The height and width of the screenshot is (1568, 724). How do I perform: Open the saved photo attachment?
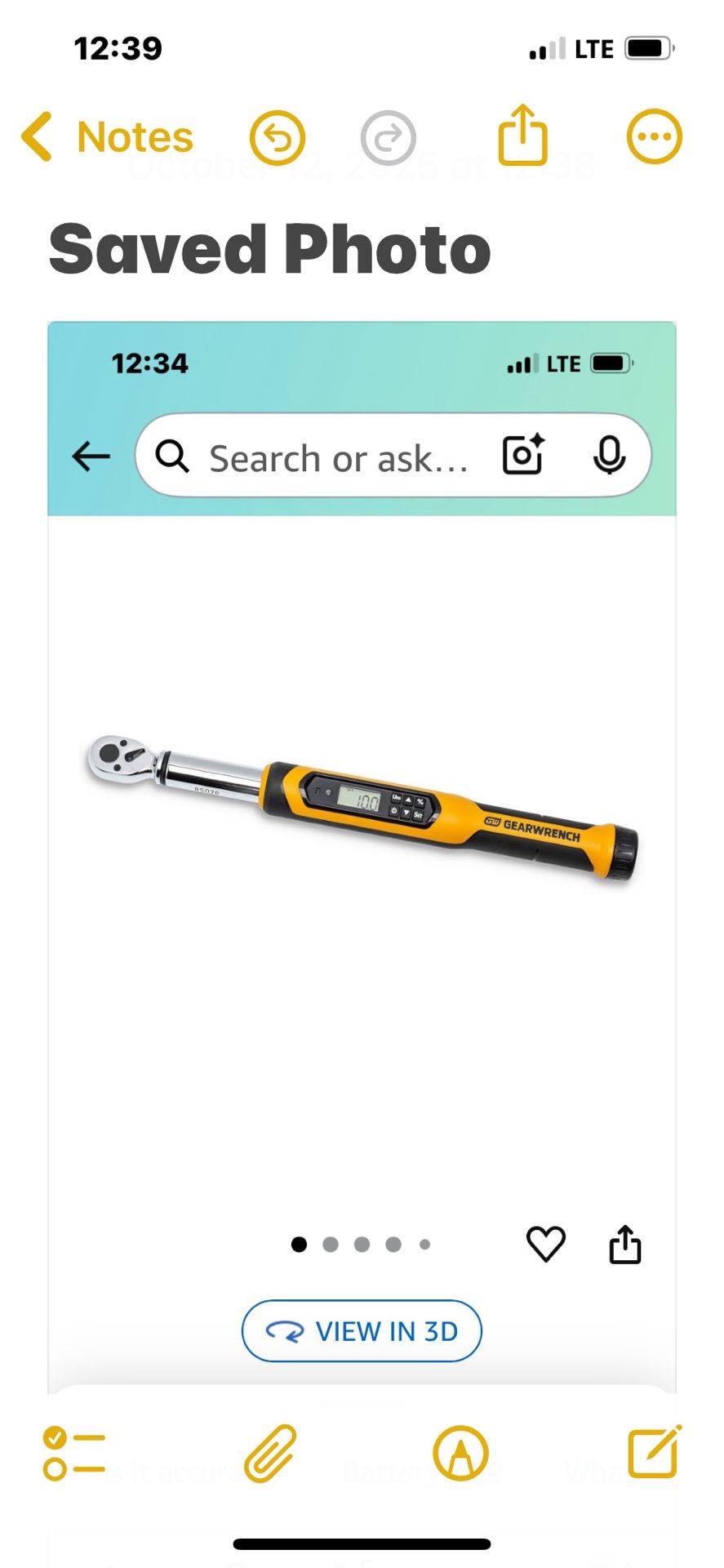(362, 817)
